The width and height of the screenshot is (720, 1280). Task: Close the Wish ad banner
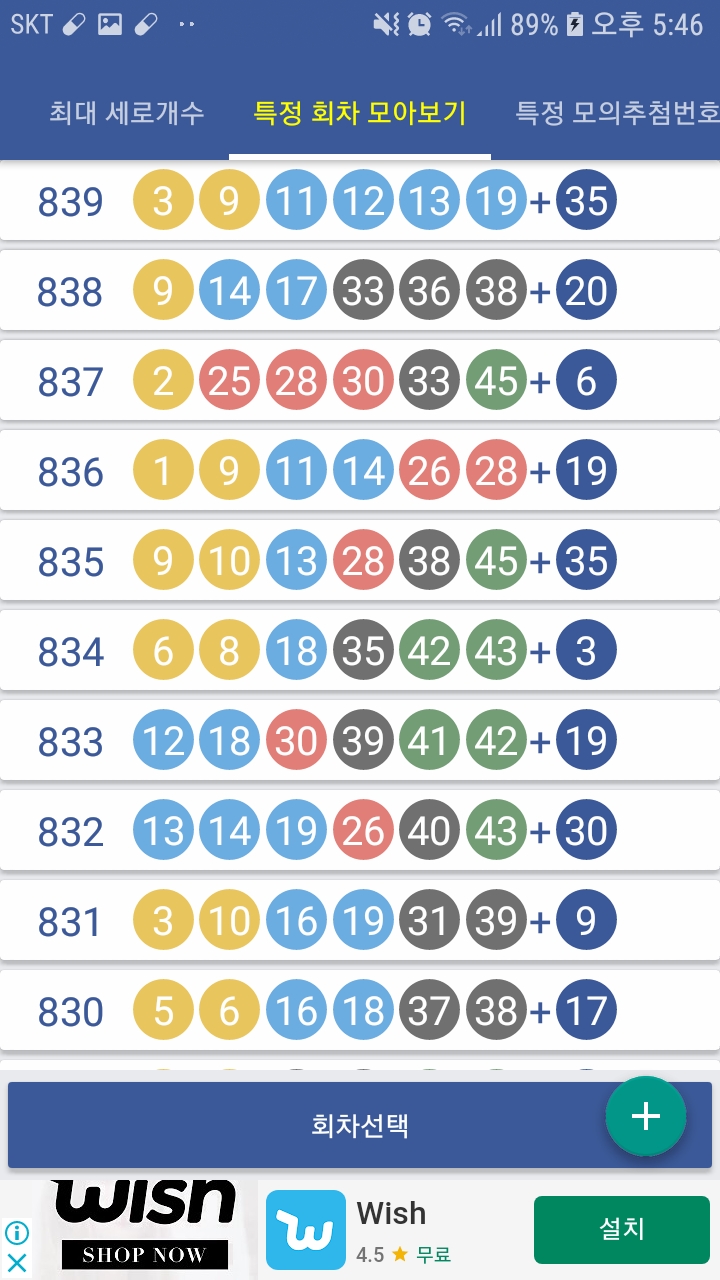pos(17,1262)
